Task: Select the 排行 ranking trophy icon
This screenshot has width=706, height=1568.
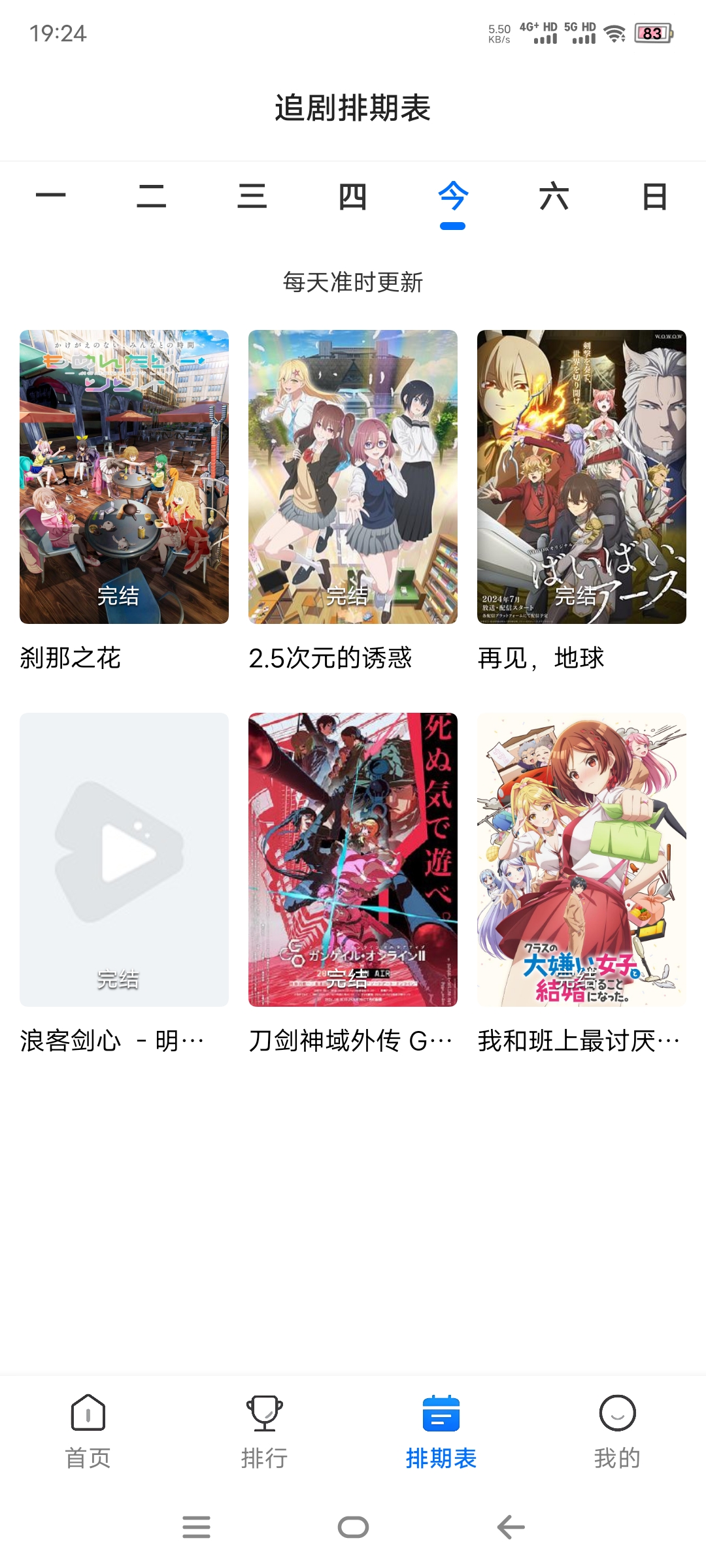Action: [265, 1414]
